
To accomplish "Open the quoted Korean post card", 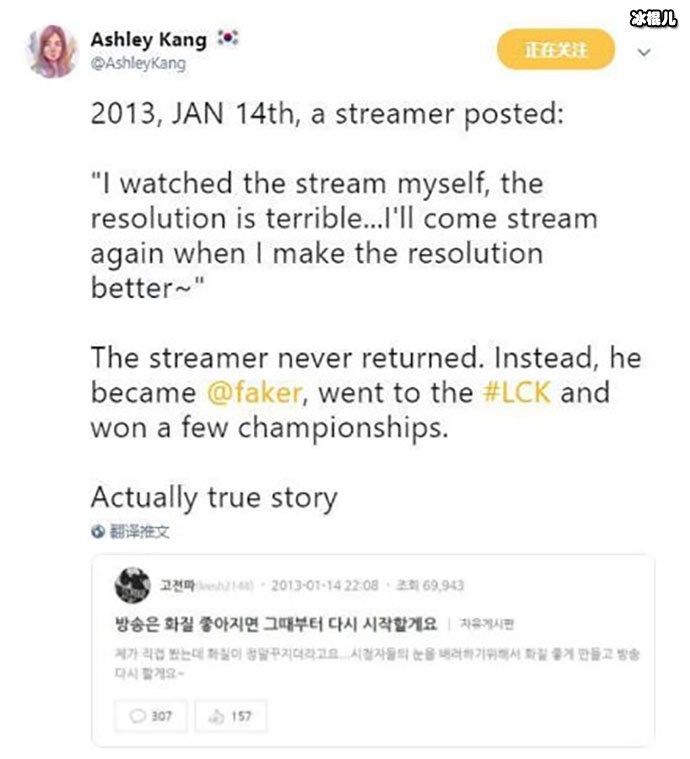I will [372, 648].
